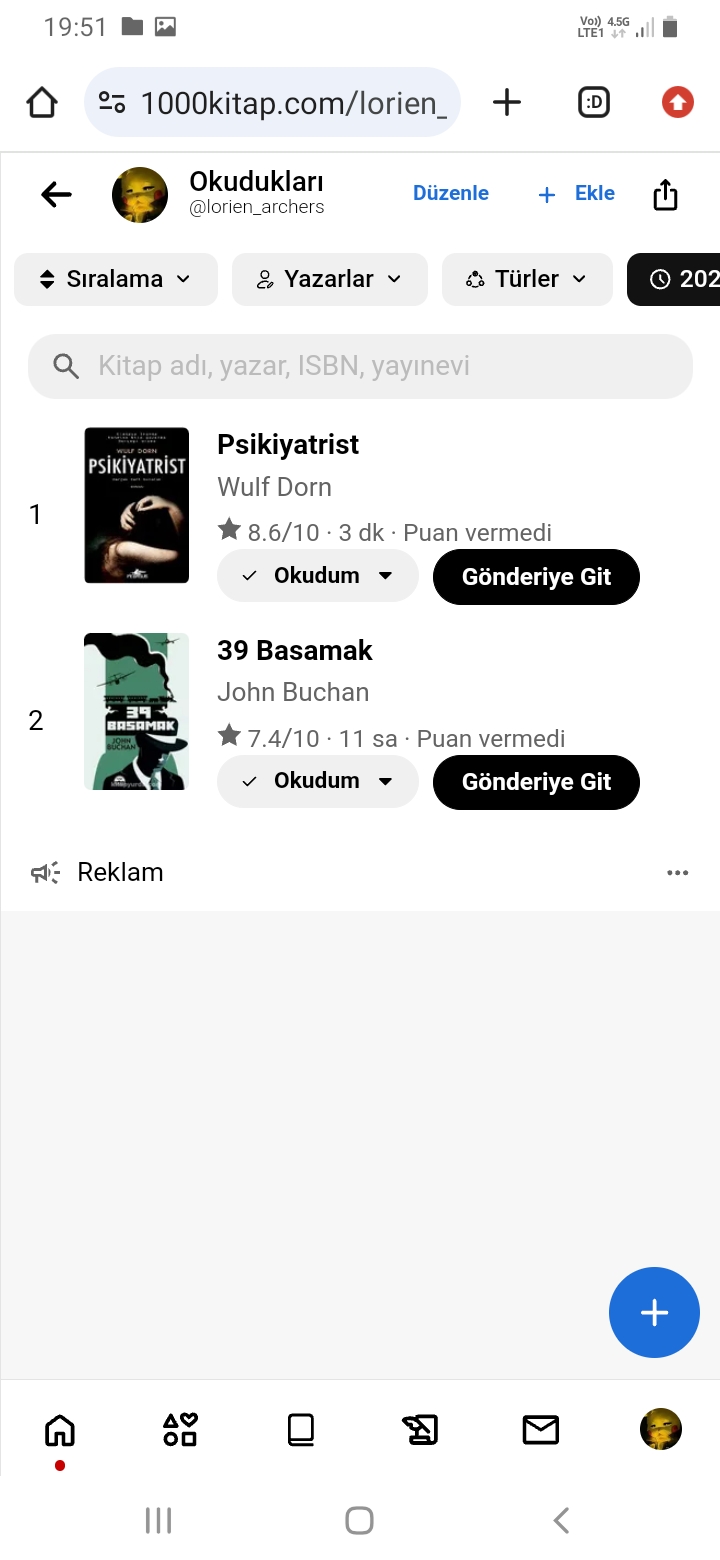Expand the Türler filter
720x1560 pixels.
[526, 279]
